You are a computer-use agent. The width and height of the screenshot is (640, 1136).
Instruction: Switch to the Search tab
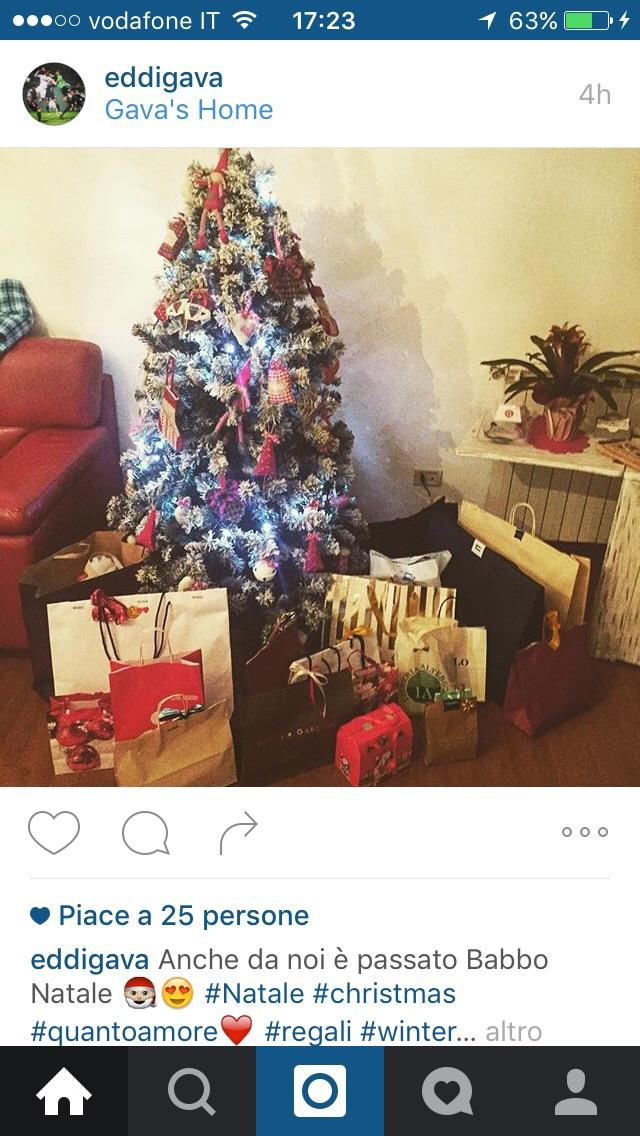pyautogui.click(x=192, y=1091)
